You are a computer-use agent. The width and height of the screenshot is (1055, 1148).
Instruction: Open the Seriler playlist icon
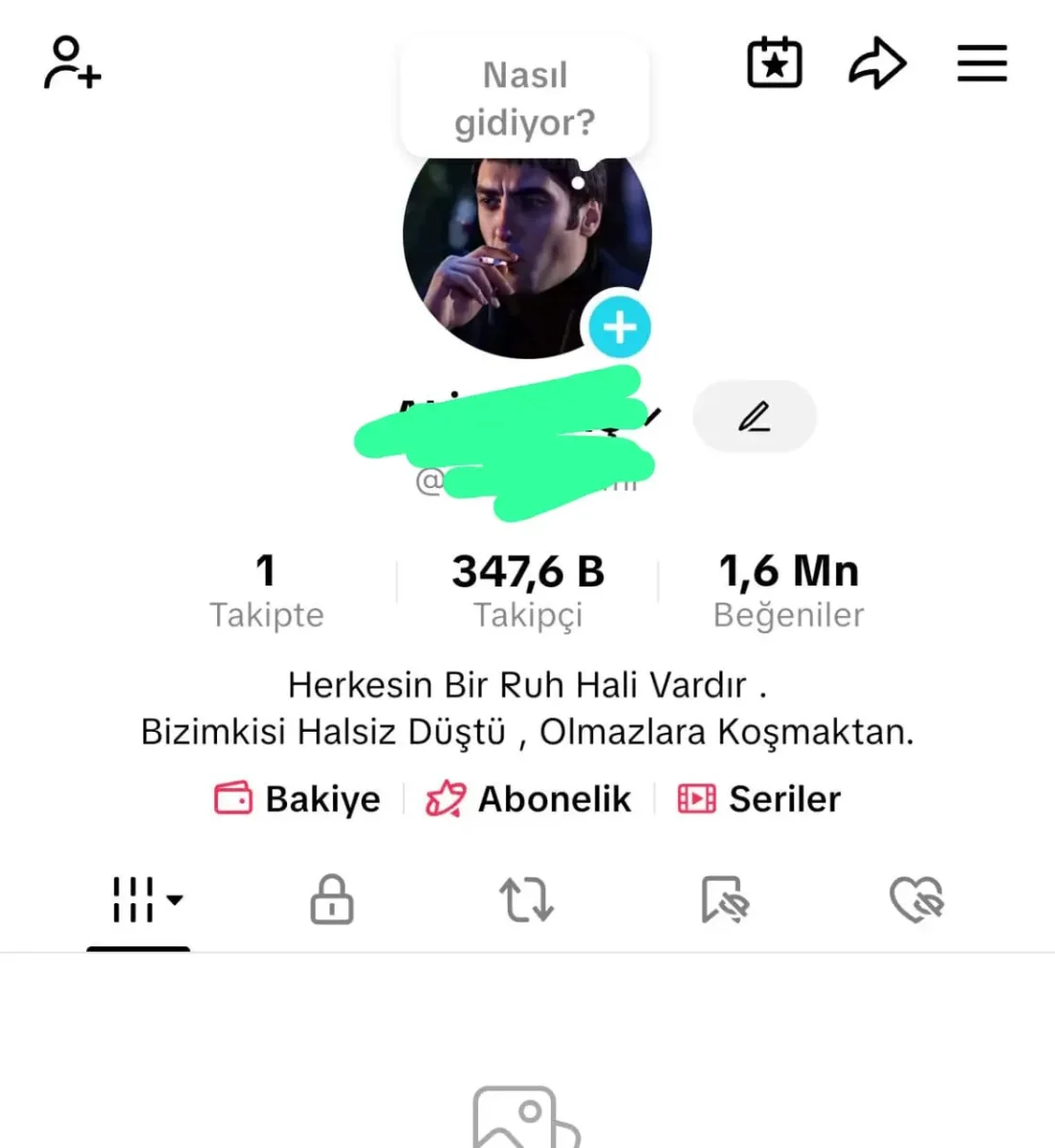pyautogui.click(x=697, y=799)
